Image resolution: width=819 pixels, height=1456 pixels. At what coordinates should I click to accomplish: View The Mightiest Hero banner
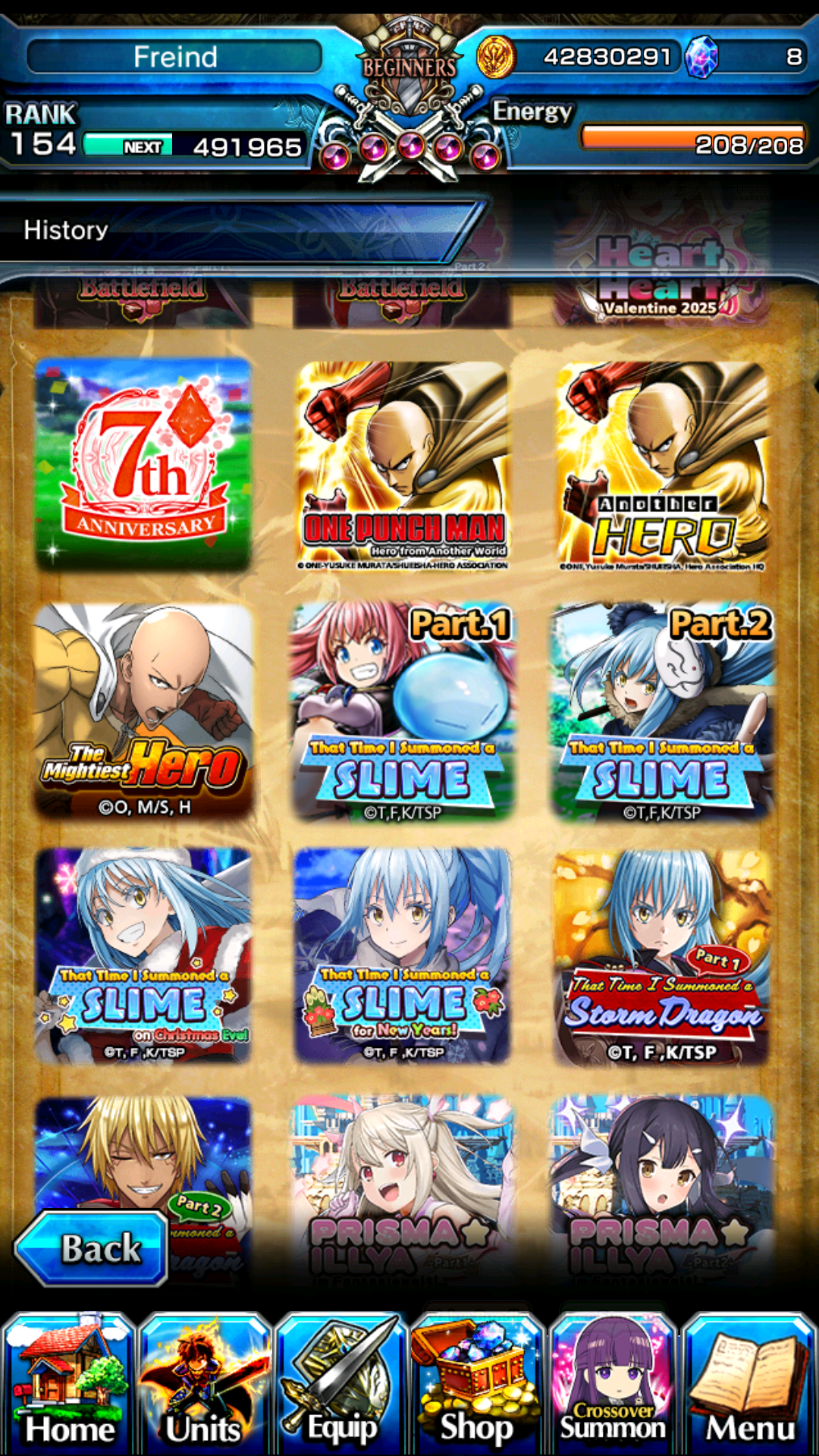click(143, 711)
